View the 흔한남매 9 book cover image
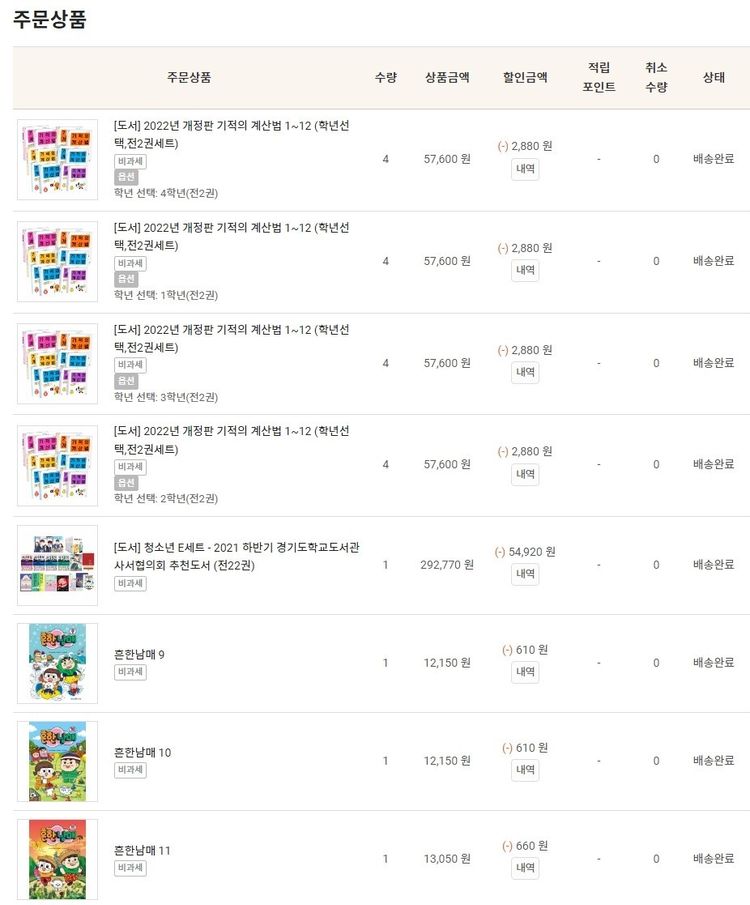The height and width of the screenshot is (905, 750). click(57, 663)
